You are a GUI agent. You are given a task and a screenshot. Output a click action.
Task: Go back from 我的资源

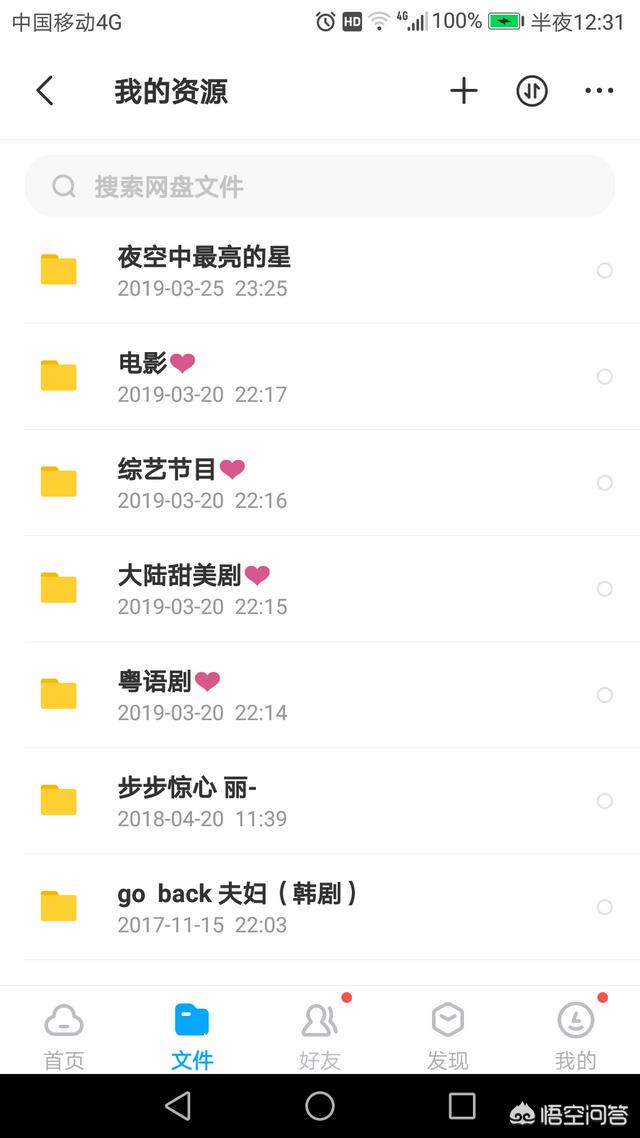(45, 91)
